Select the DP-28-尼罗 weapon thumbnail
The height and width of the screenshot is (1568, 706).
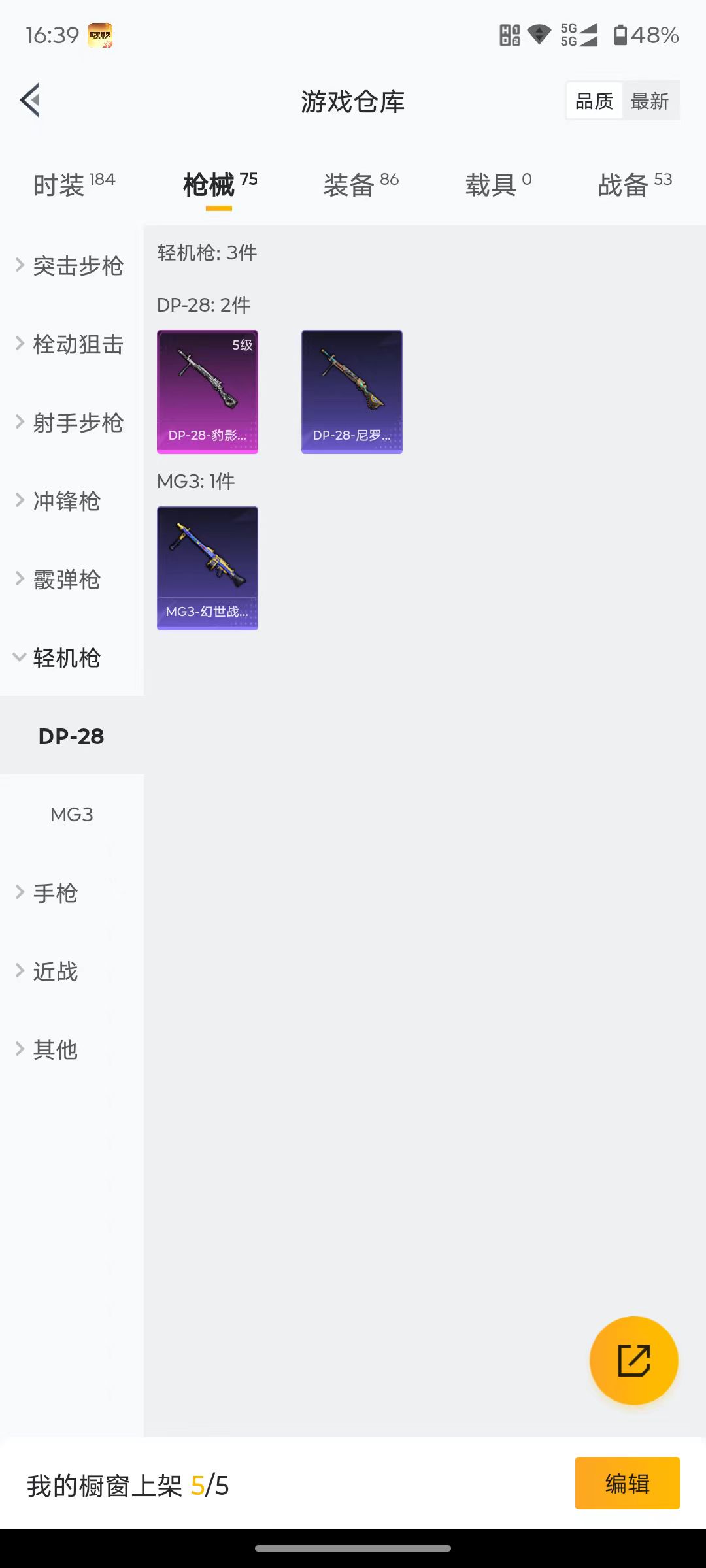352,391
